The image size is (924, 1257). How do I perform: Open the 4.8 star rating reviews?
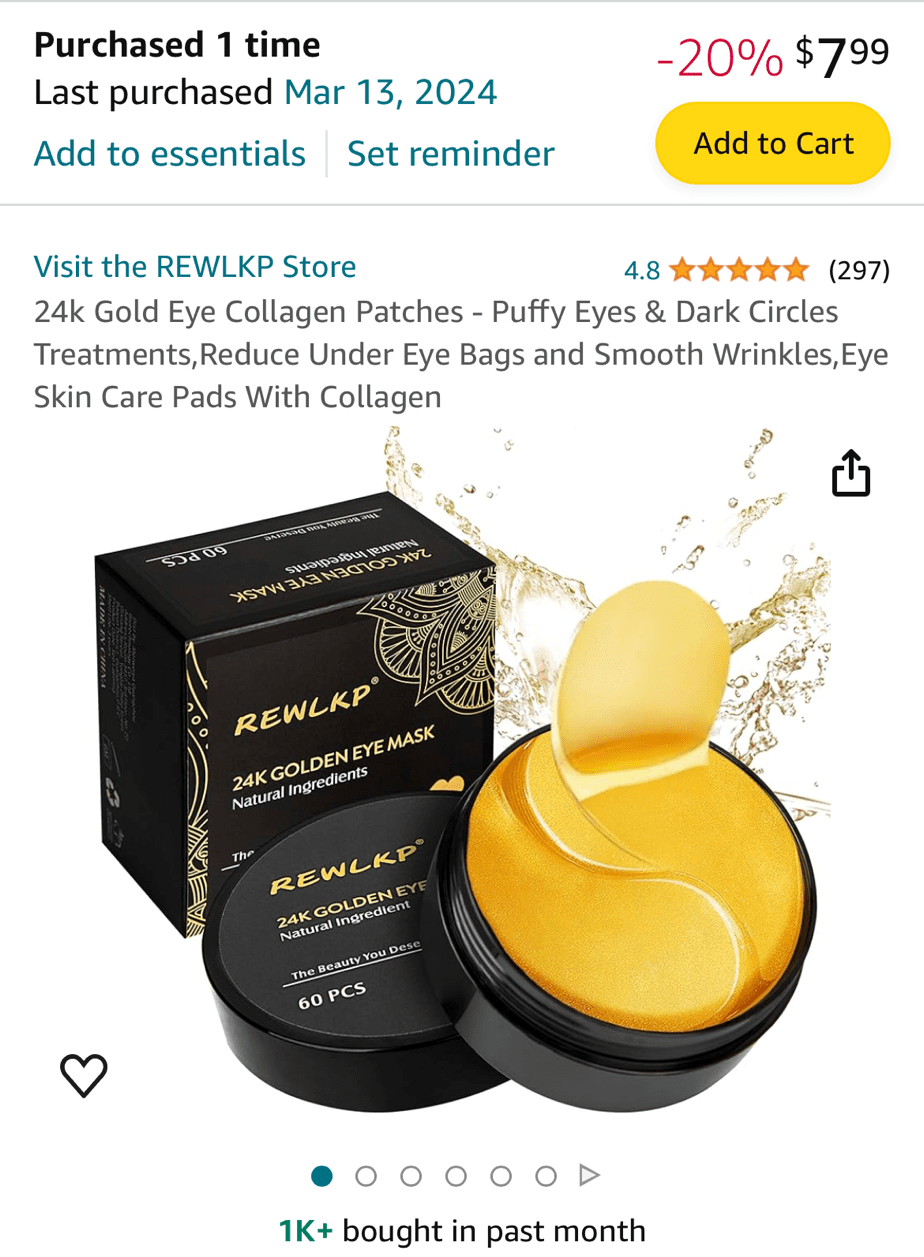(738, 270)
